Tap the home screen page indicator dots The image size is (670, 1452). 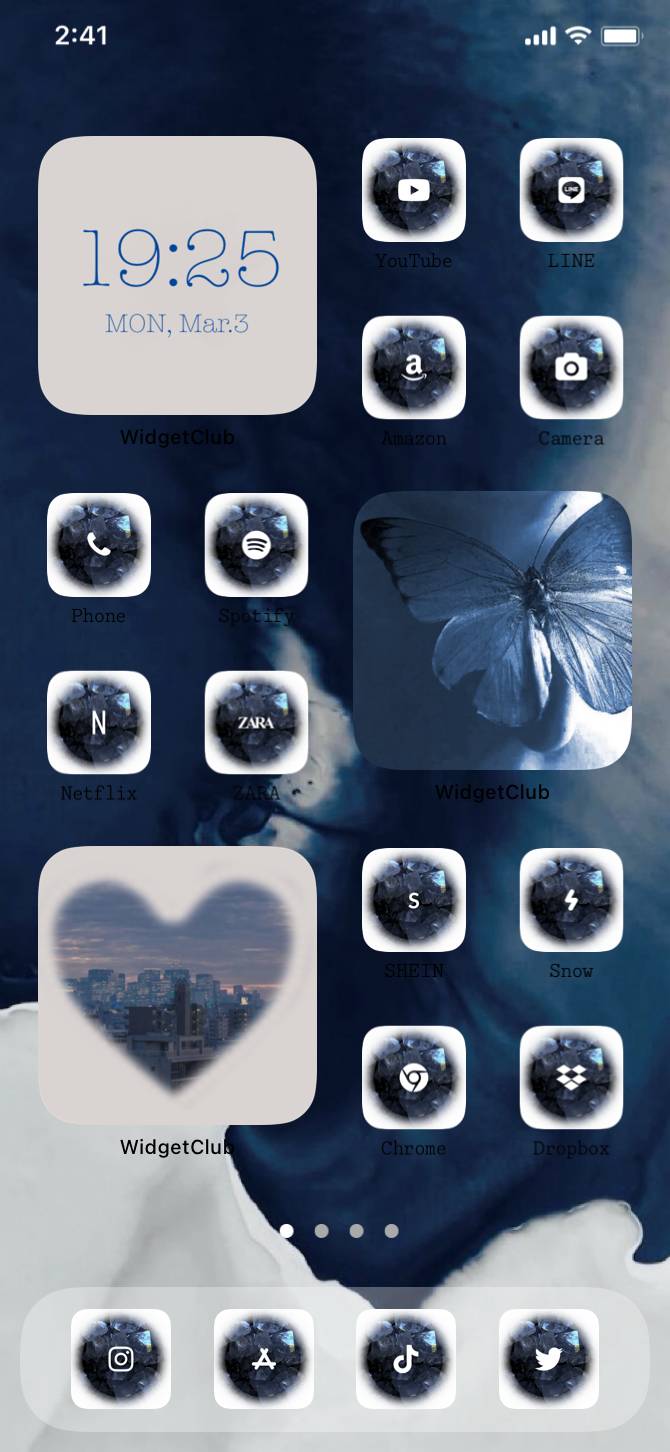[339, 1231]
